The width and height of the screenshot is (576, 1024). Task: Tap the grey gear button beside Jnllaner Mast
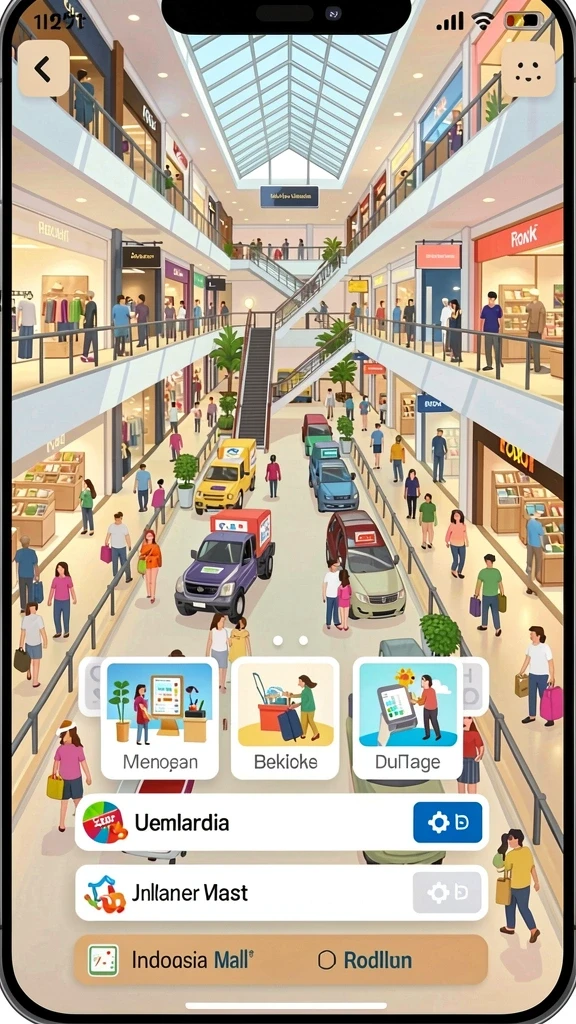point(447,893)
